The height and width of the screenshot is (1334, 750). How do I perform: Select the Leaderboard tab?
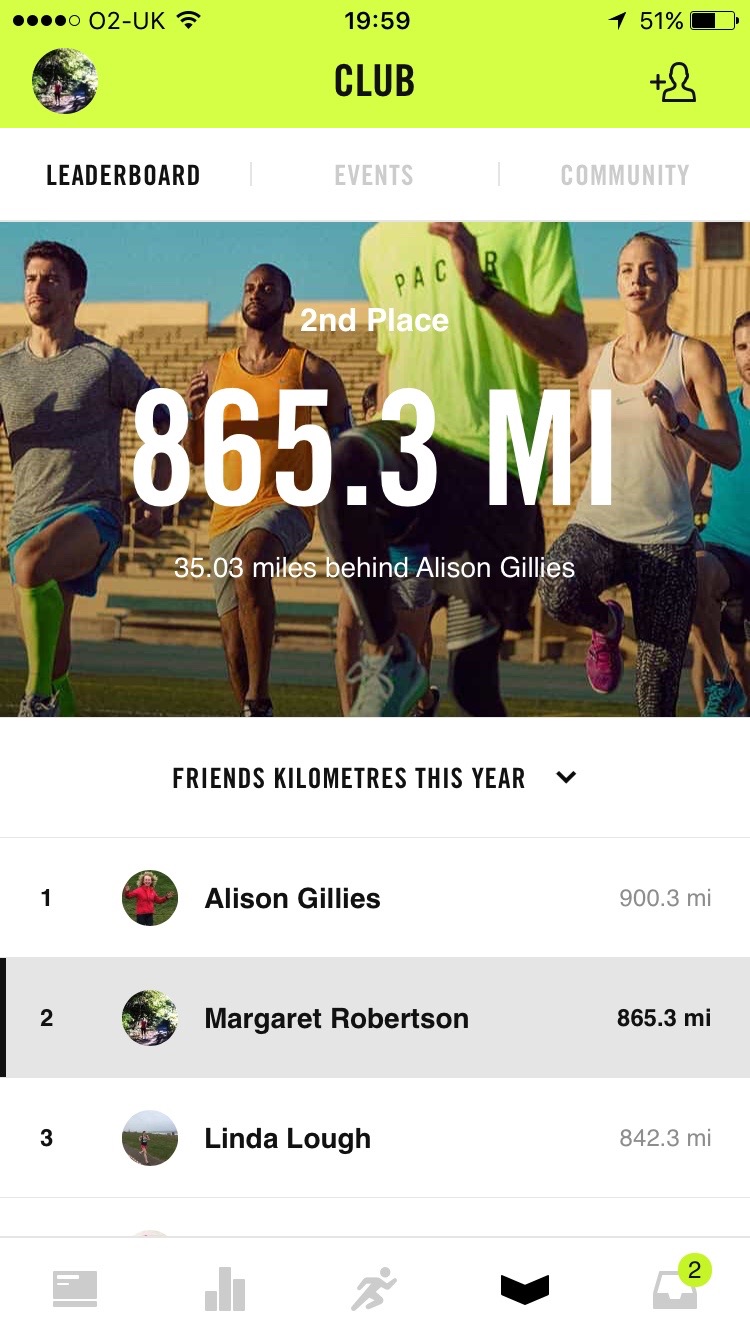123,176
